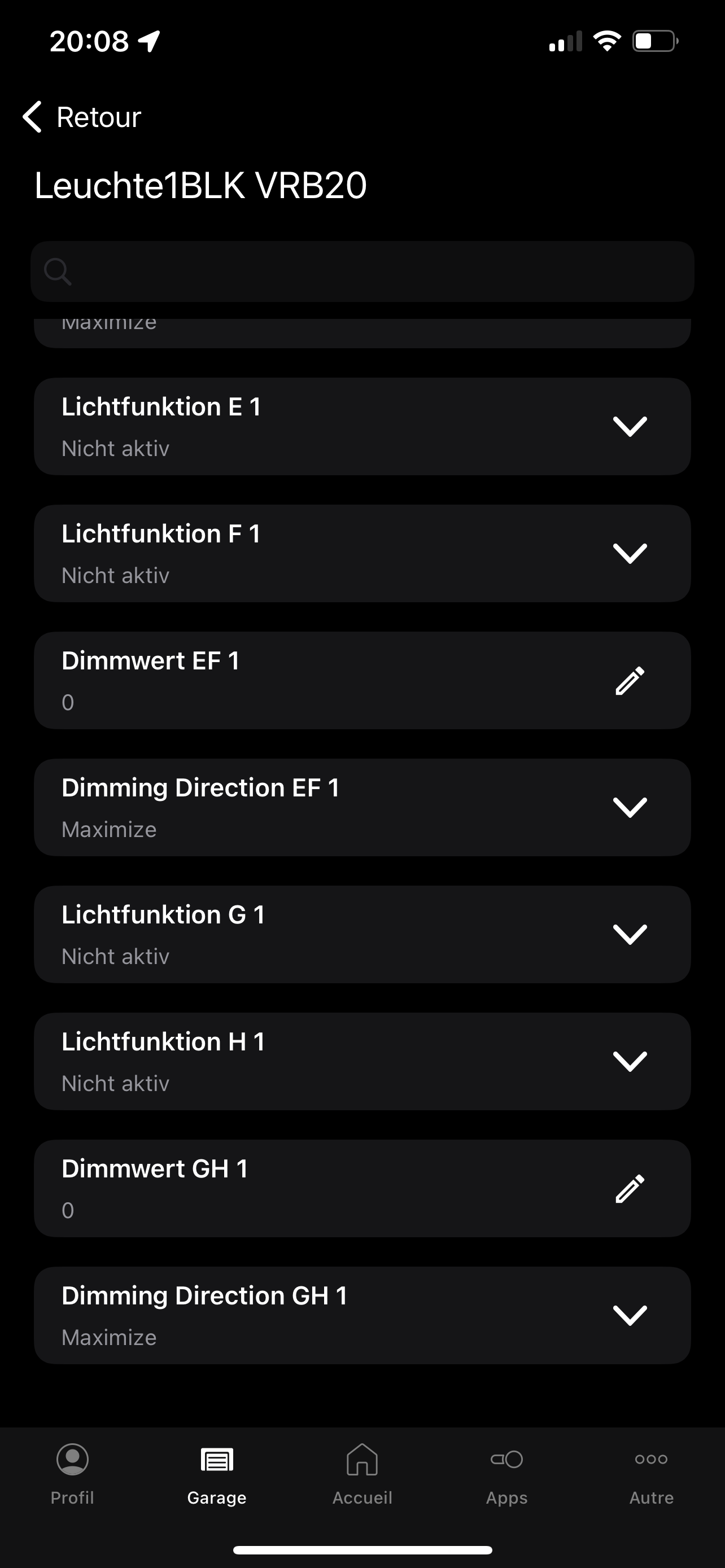
Task: Expand Dimming Direction EF 1 dropdown
Action: click(x=630, y=807)
